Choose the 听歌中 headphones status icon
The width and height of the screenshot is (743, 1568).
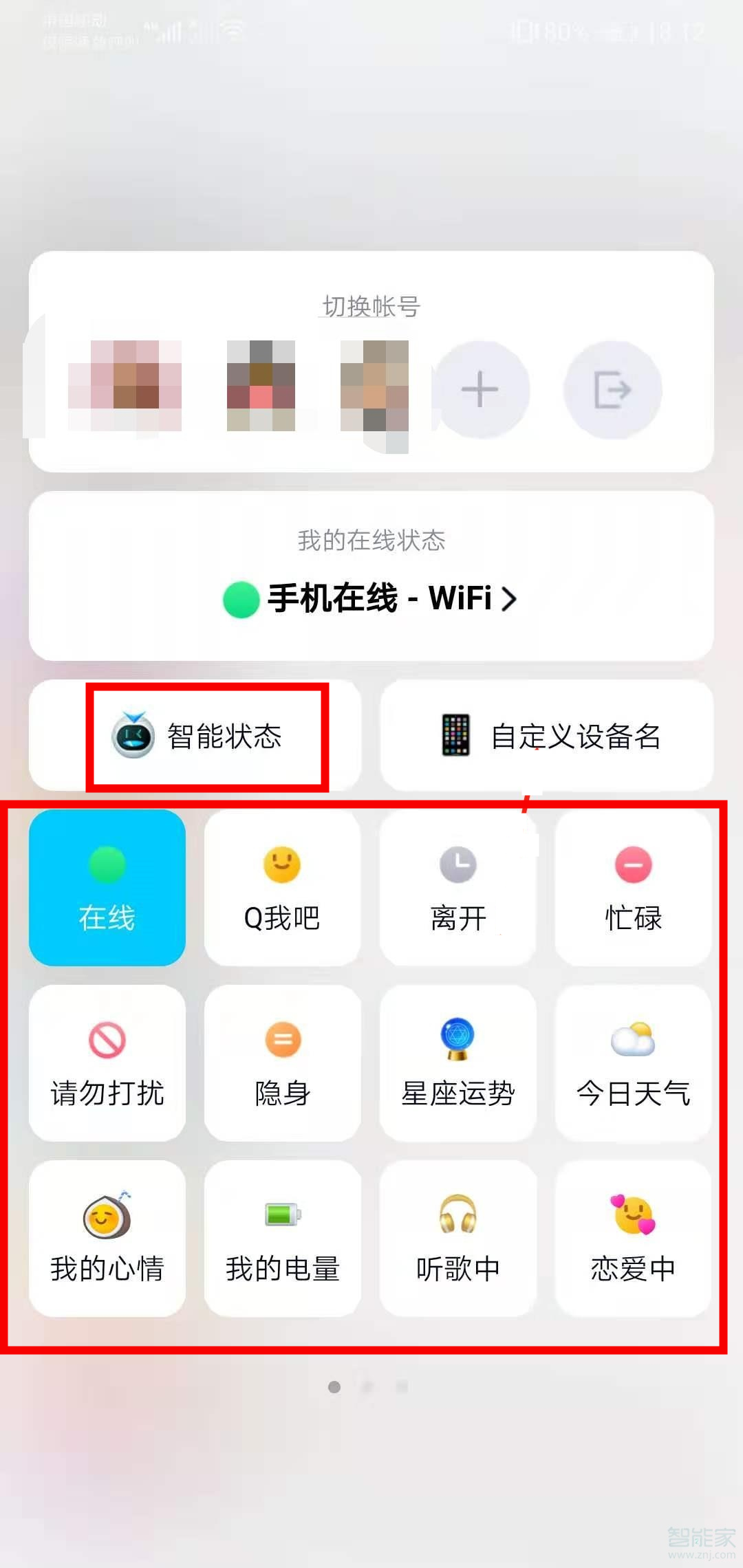457,1238
